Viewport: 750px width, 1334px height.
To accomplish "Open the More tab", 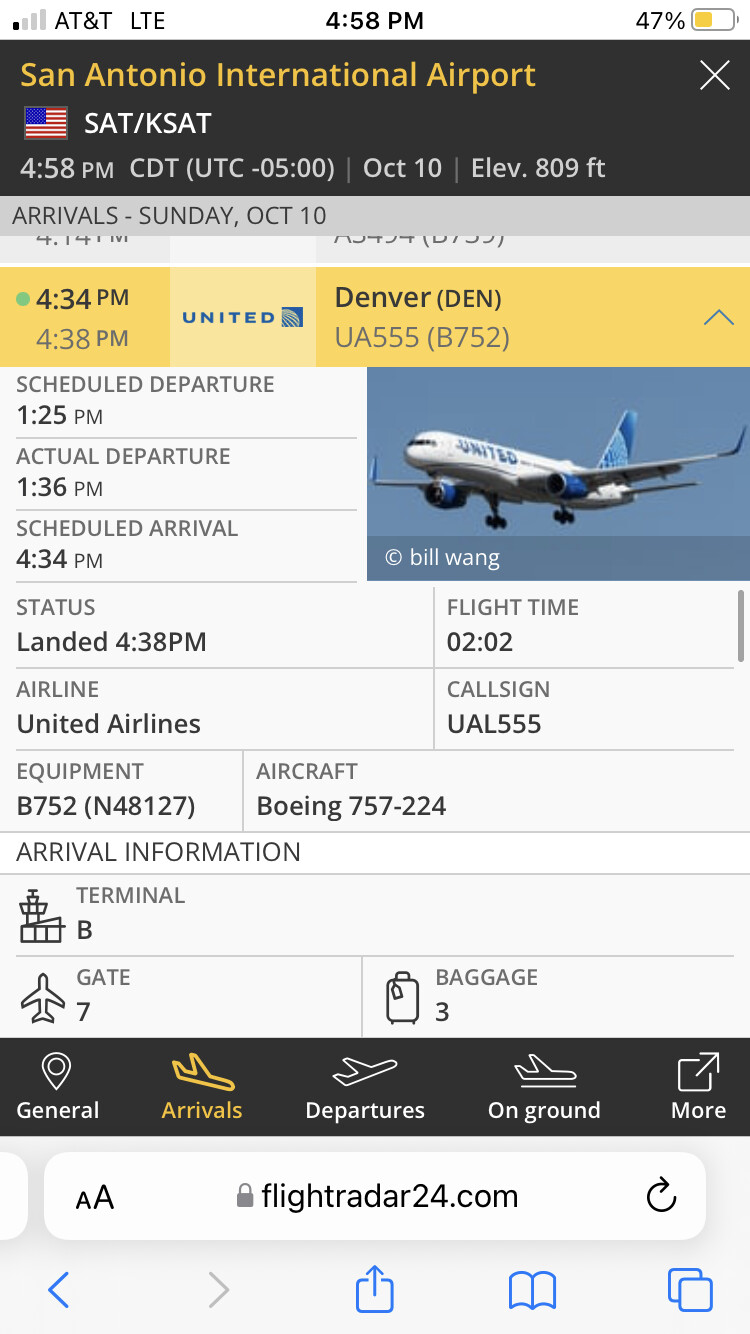I will click(x=698, y=1087).
